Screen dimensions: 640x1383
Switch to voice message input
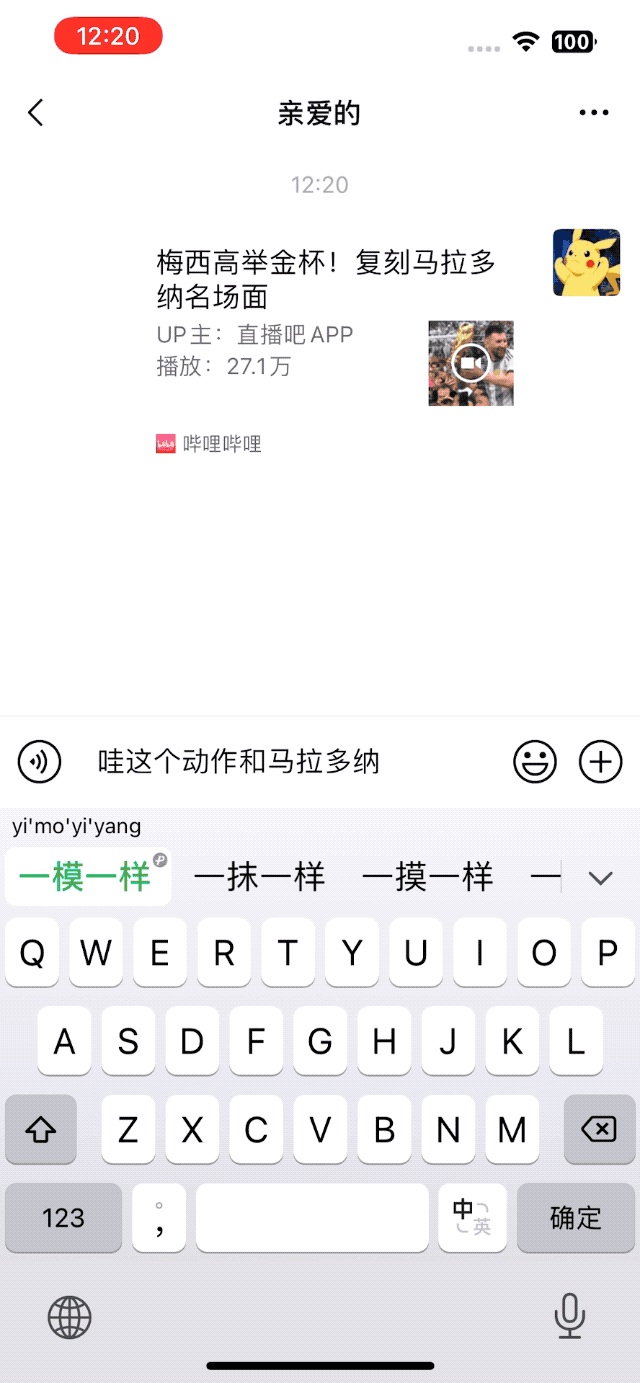click(40, 762)
